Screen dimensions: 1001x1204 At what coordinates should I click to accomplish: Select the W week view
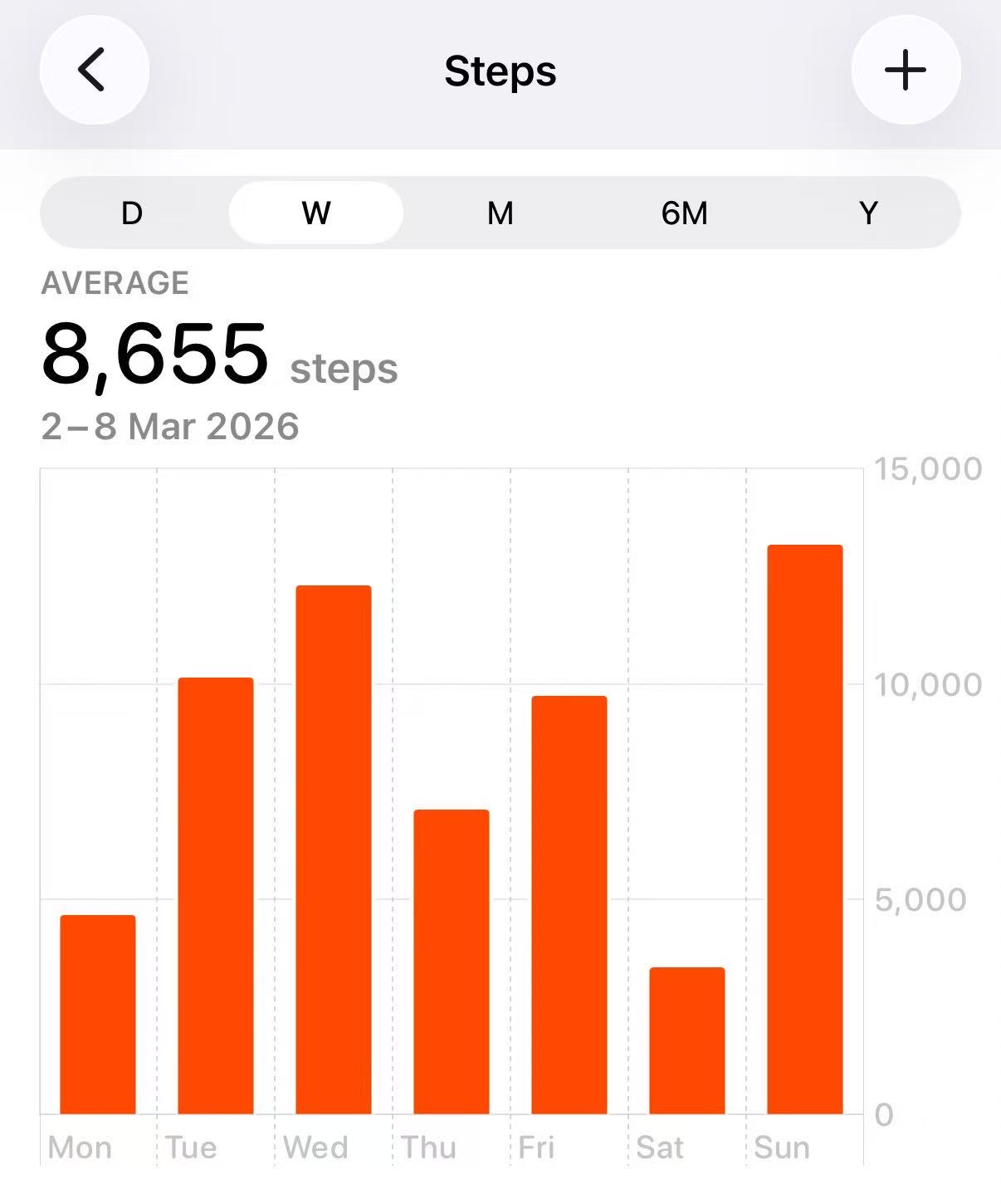click(316, 213)
